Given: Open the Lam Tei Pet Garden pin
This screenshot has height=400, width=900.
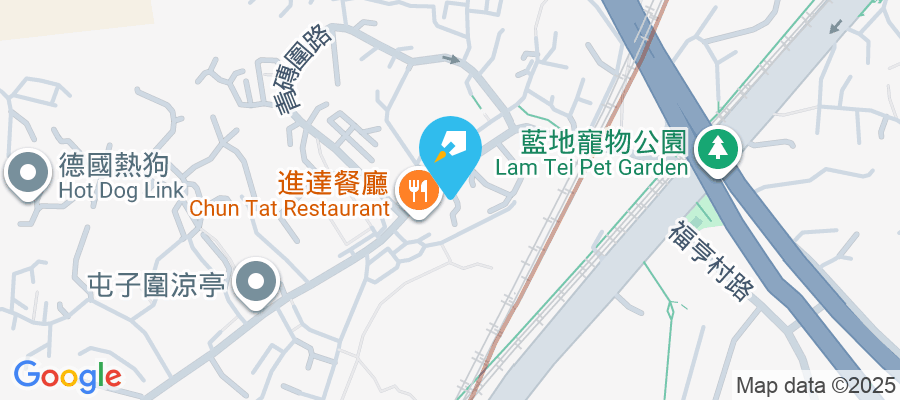Looking at the screenshot, I should 717,150.
